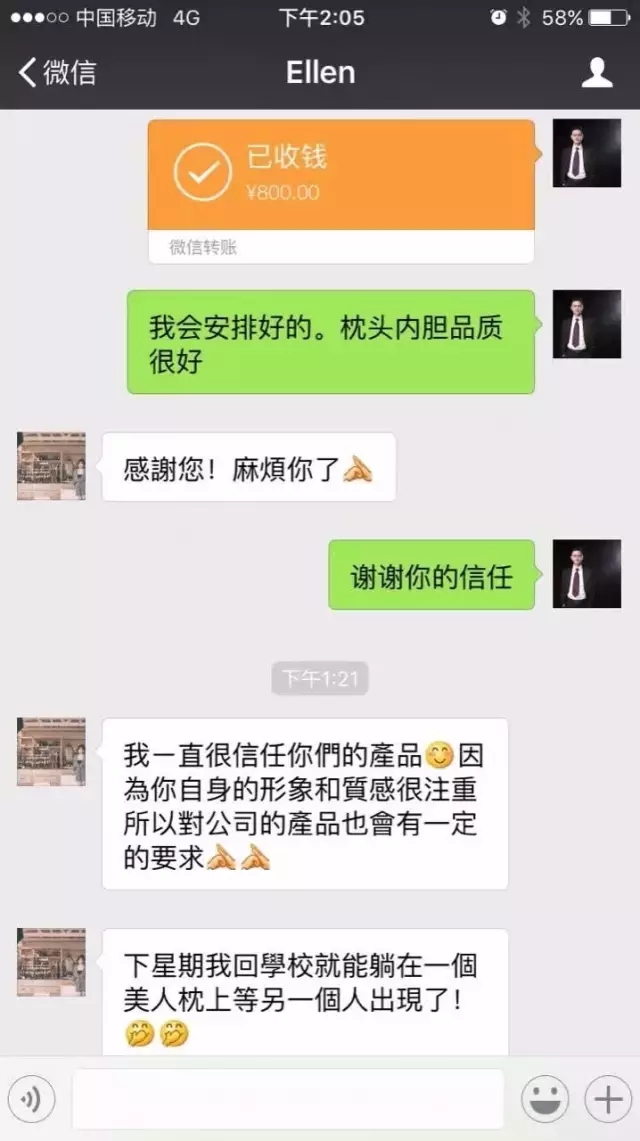The image size is (640, 1141).
Task: Tap my avatar beside 谢谢你的信任
Action: tap(587, 574)
